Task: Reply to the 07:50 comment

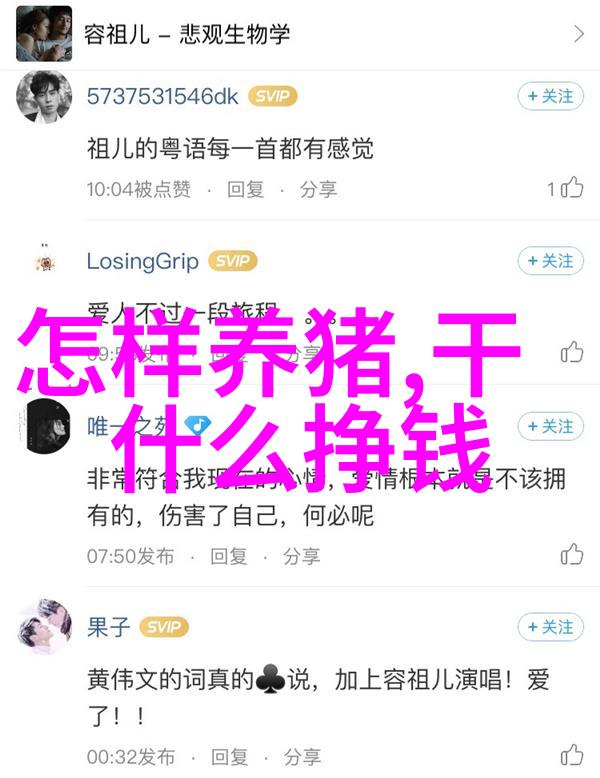Action: (x=228, y=555)
